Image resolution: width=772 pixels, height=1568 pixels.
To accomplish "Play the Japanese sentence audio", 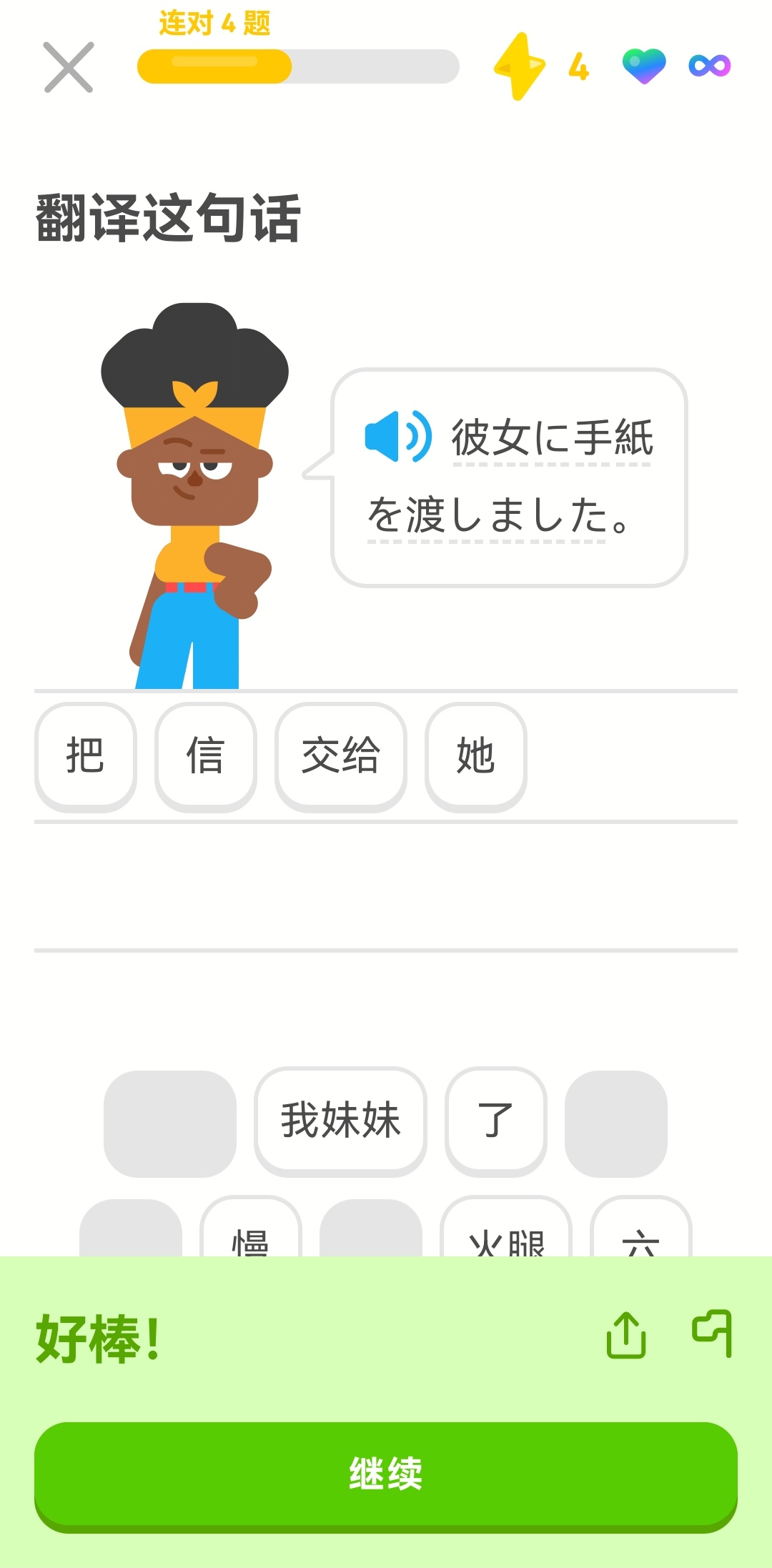I will click(397, 436).
